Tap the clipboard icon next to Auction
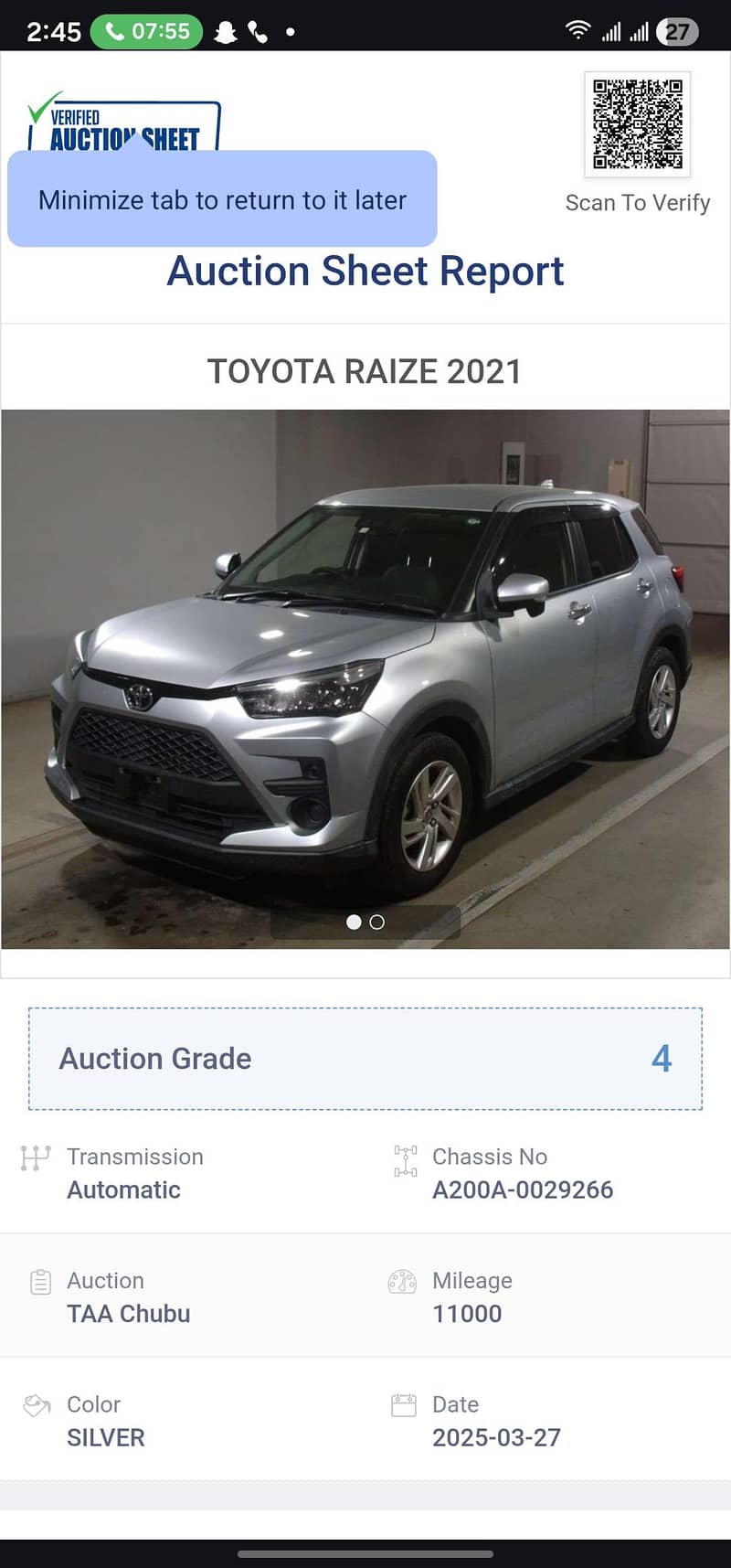 (38, 1284)
